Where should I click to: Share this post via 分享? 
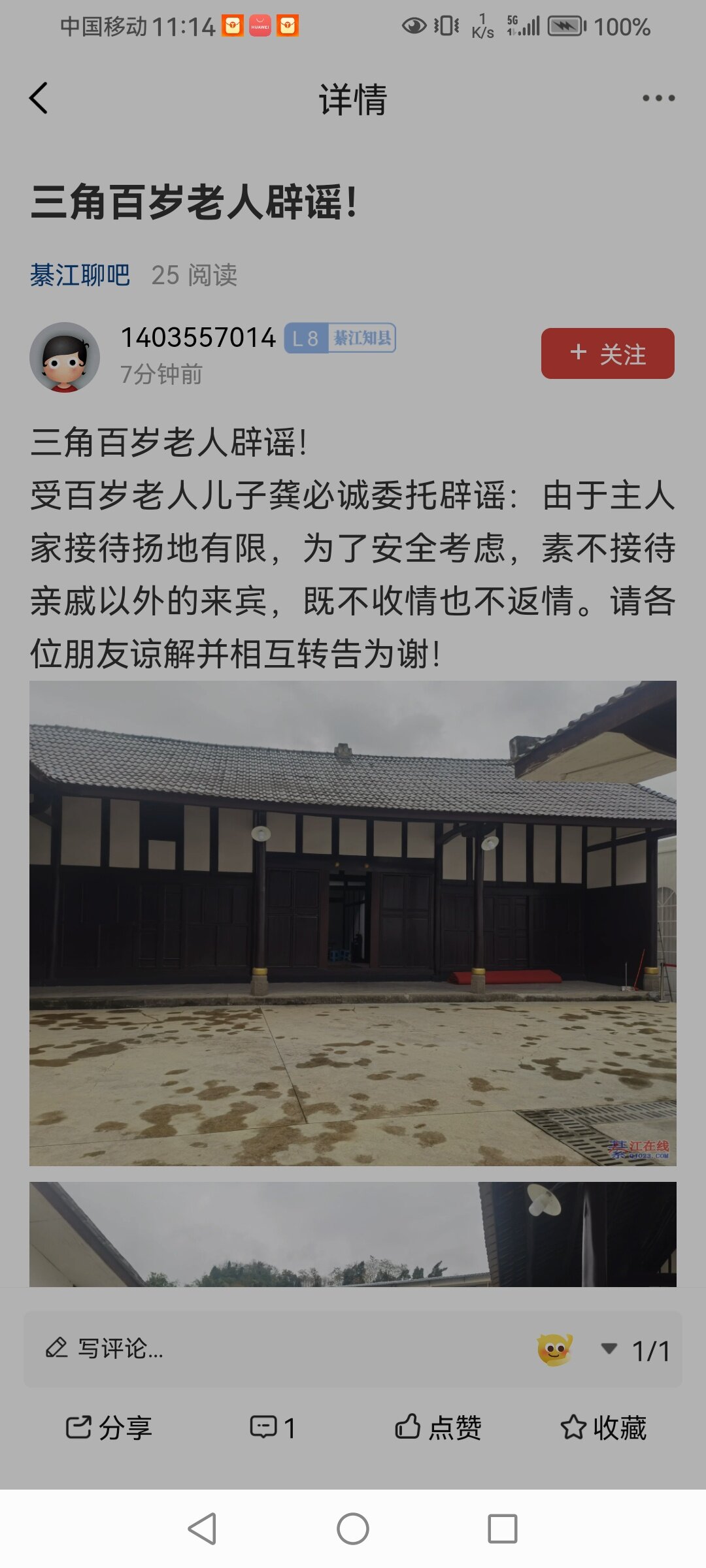point(109,1428)
